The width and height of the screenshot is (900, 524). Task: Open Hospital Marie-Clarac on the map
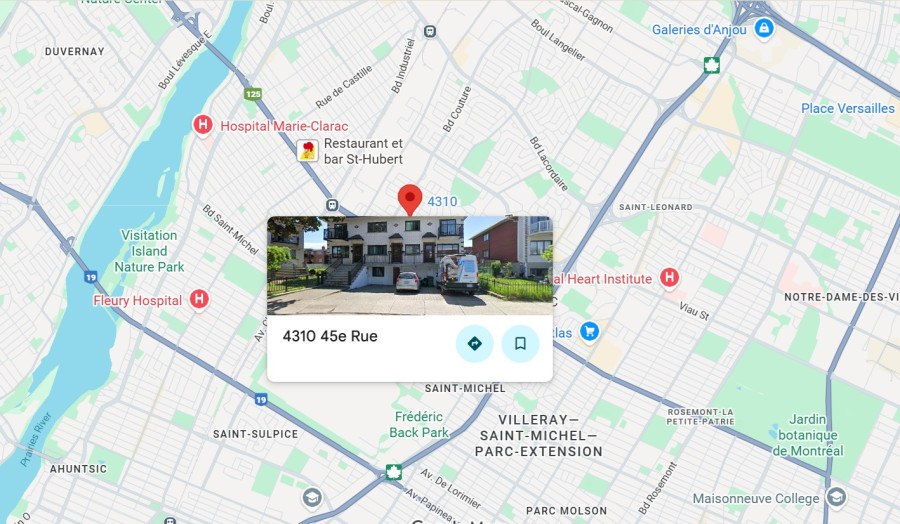[x=203, y=125]
